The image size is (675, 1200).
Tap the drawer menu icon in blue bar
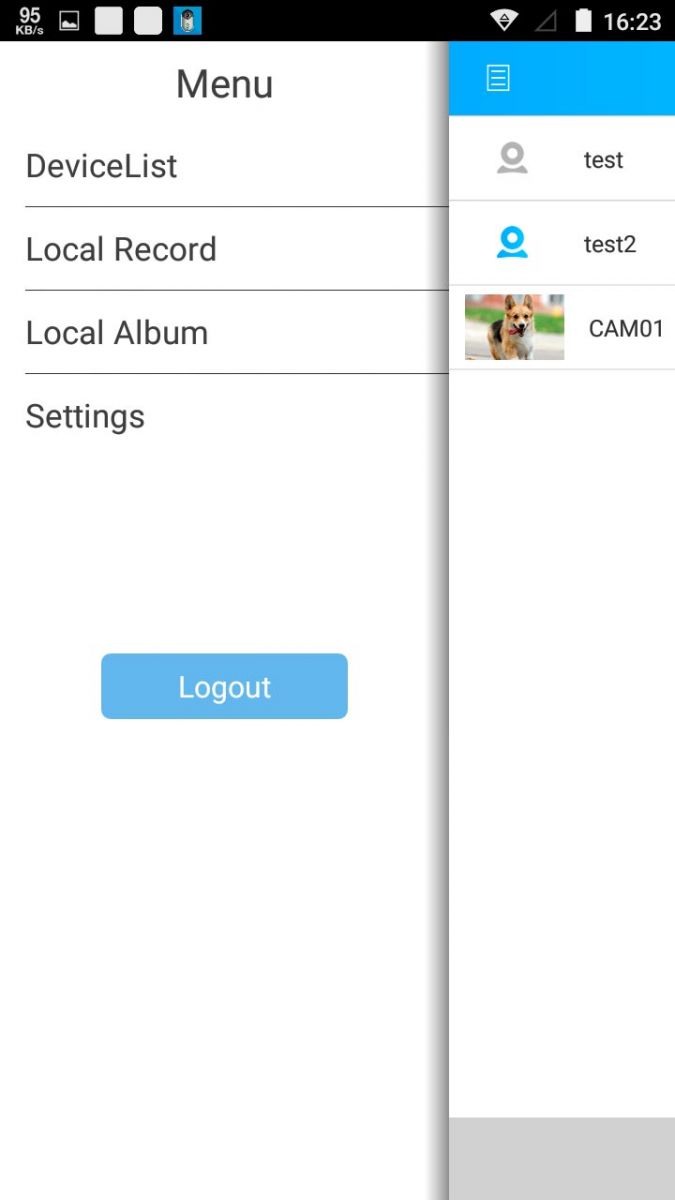click(x=498, y=78)
